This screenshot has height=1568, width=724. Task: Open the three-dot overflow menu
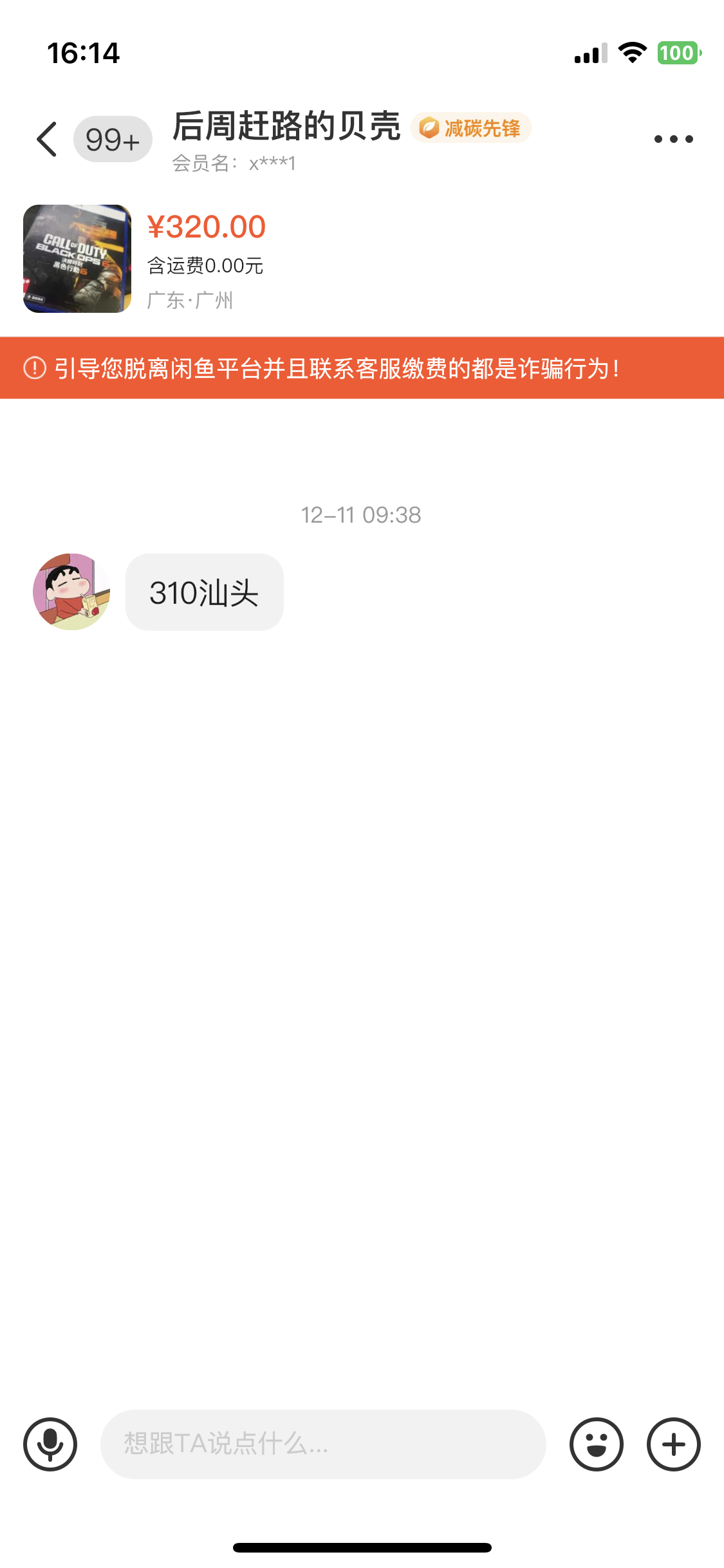pyautogui.click(x=673, y=139)
